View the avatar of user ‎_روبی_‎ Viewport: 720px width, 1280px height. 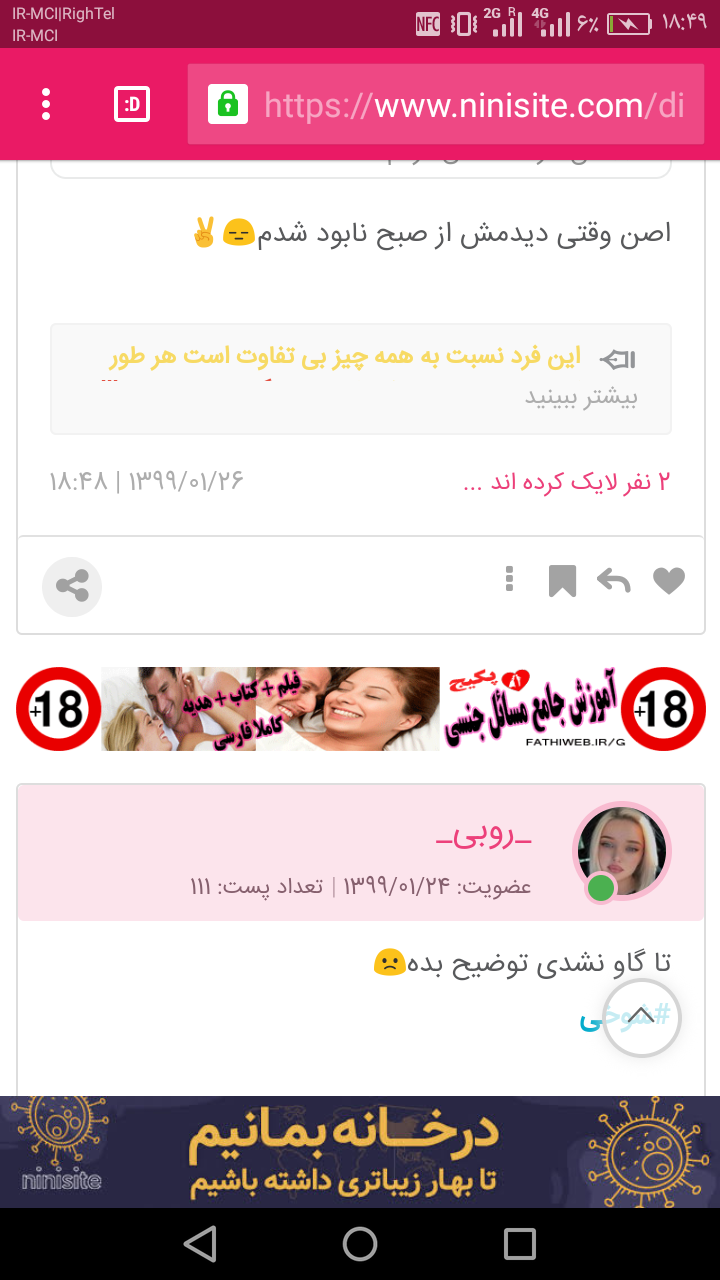point(621,851)
